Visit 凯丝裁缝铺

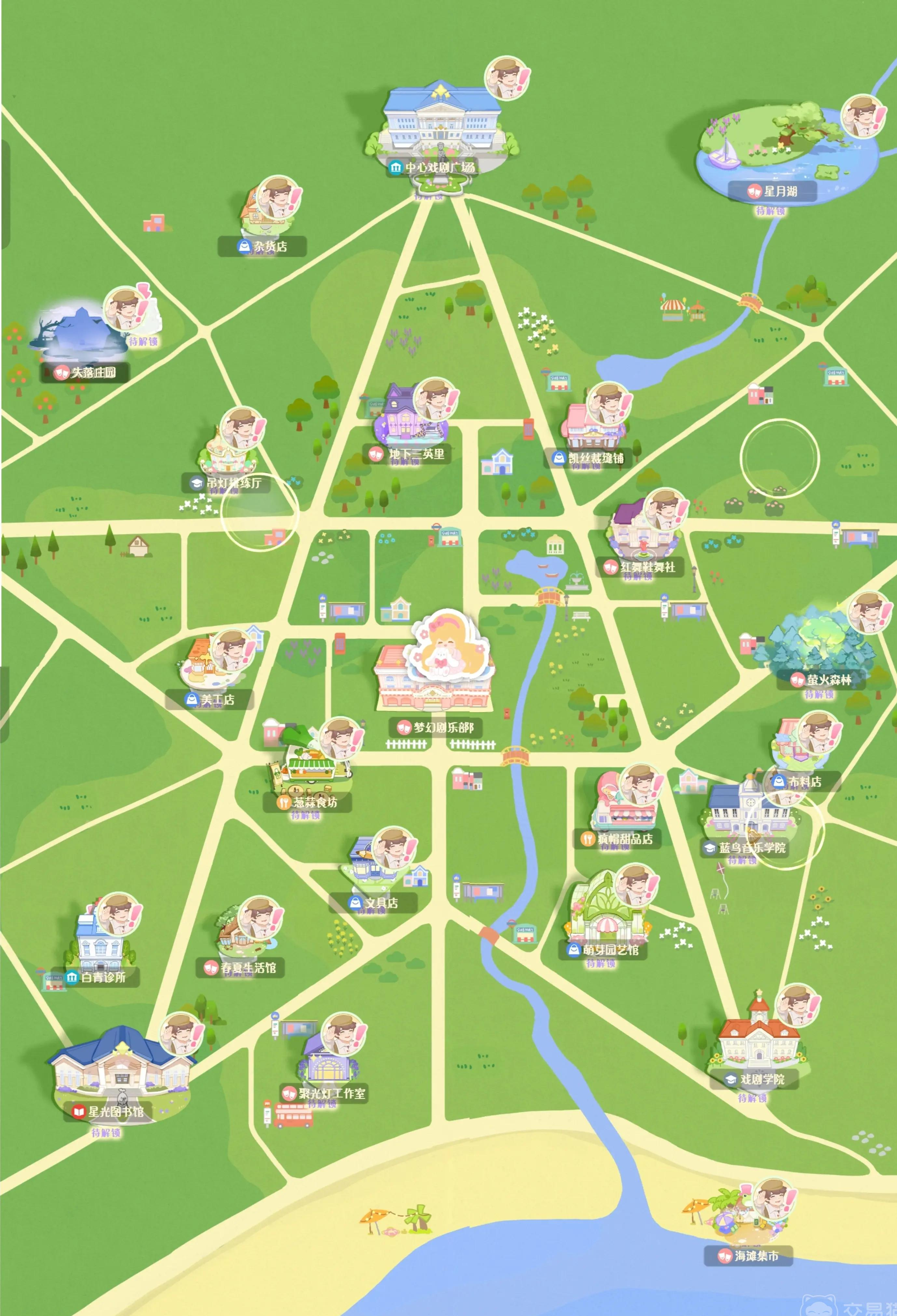[589, 458]
